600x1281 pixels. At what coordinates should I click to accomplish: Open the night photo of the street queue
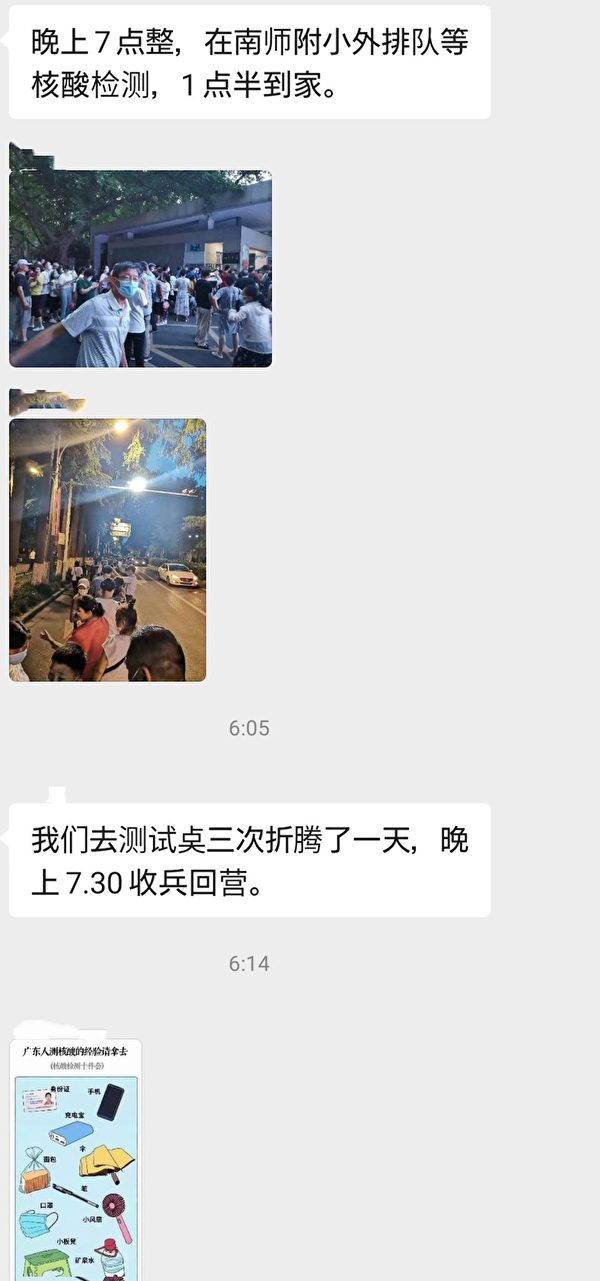(107, 549)
